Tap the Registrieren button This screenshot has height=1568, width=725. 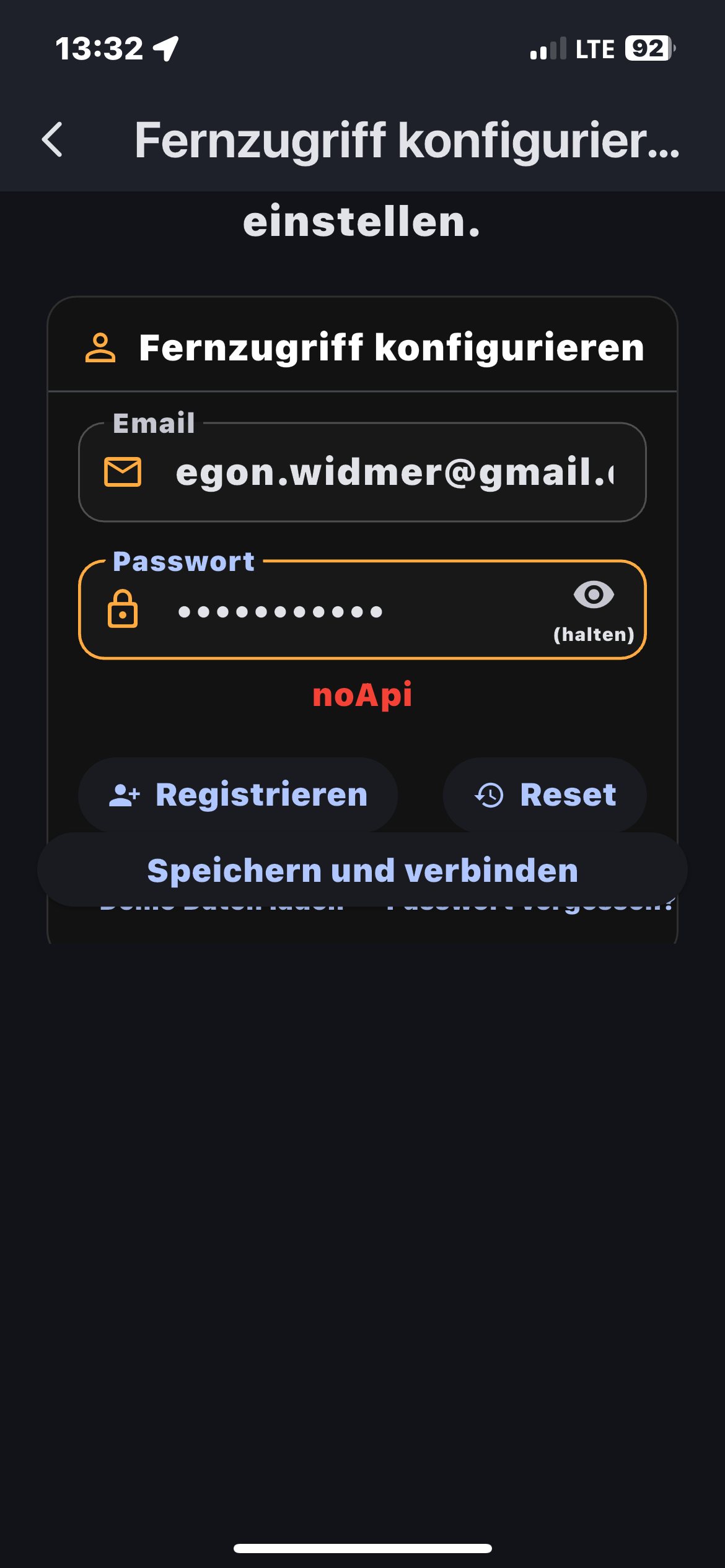[238, 795]
